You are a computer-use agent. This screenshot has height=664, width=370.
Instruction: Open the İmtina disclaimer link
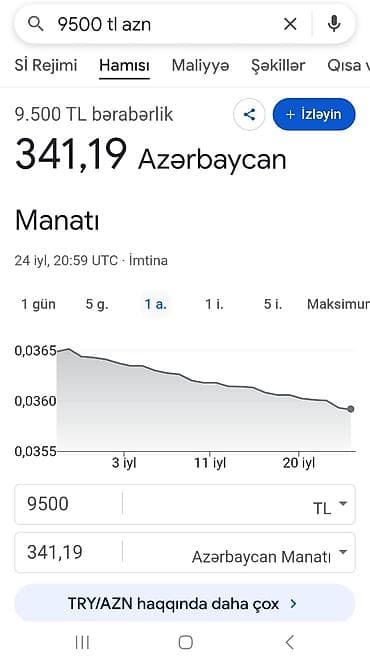148,260
